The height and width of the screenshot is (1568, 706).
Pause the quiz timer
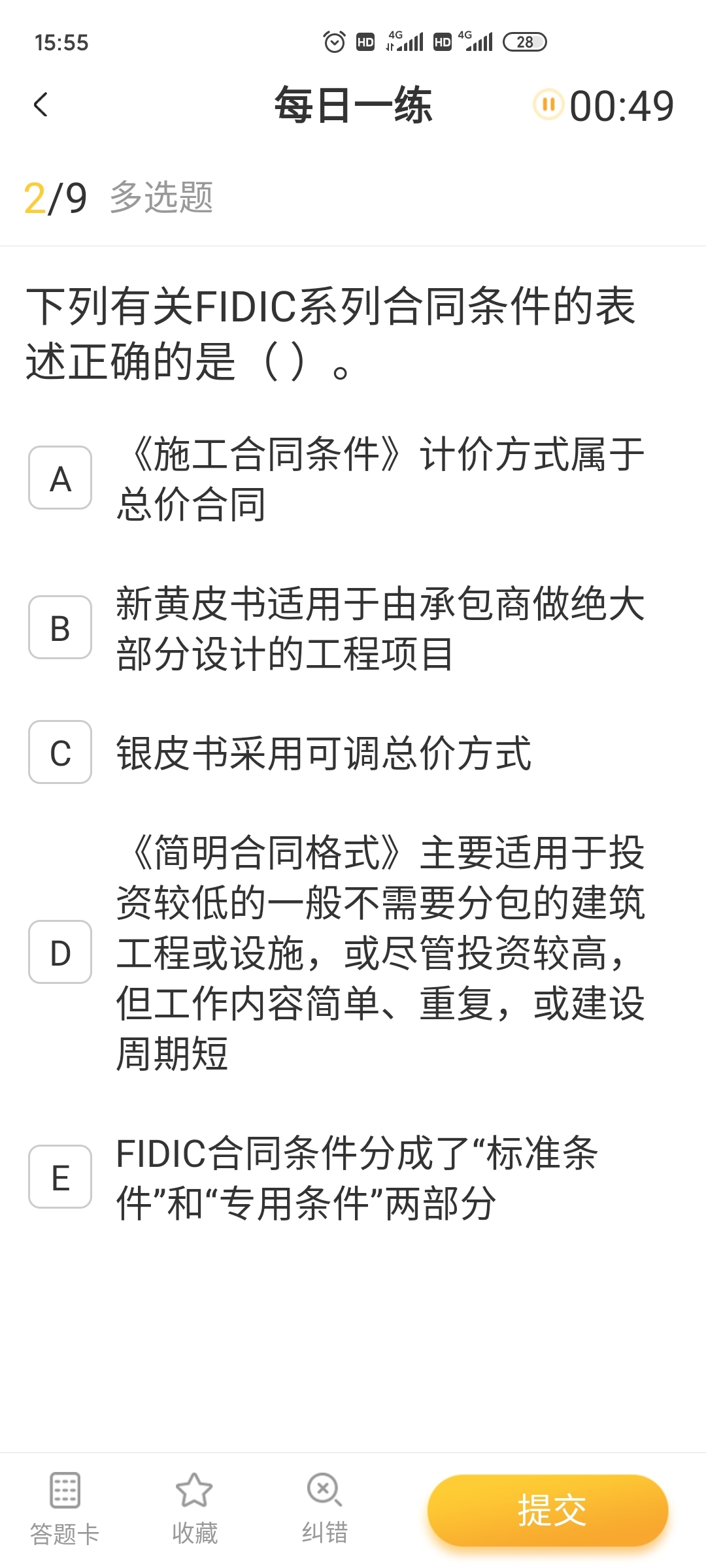tap(548, 105)
